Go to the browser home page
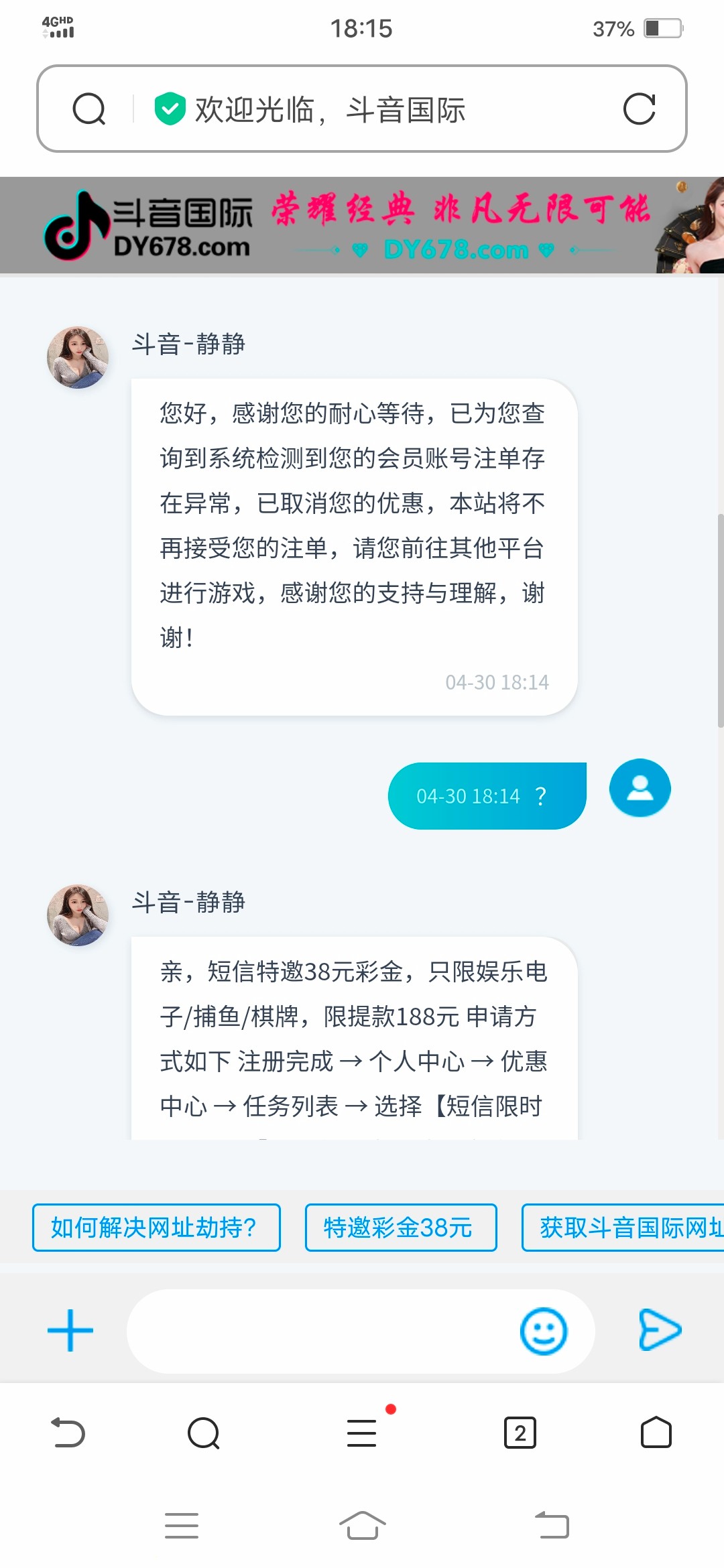This screenshot has height=1568, width=724. pos(656,1433)
